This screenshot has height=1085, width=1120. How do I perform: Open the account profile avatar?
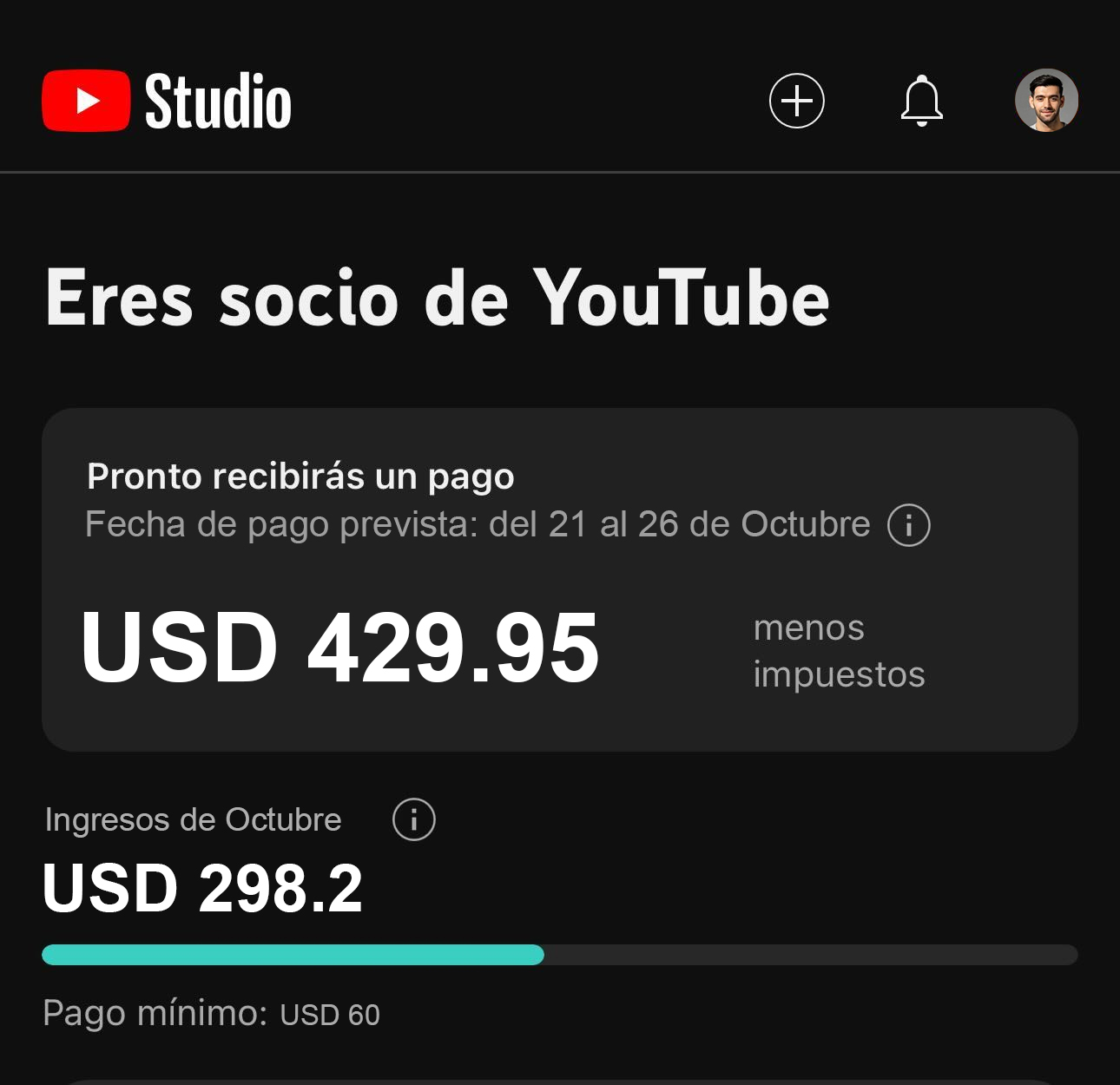point(1046,101)
